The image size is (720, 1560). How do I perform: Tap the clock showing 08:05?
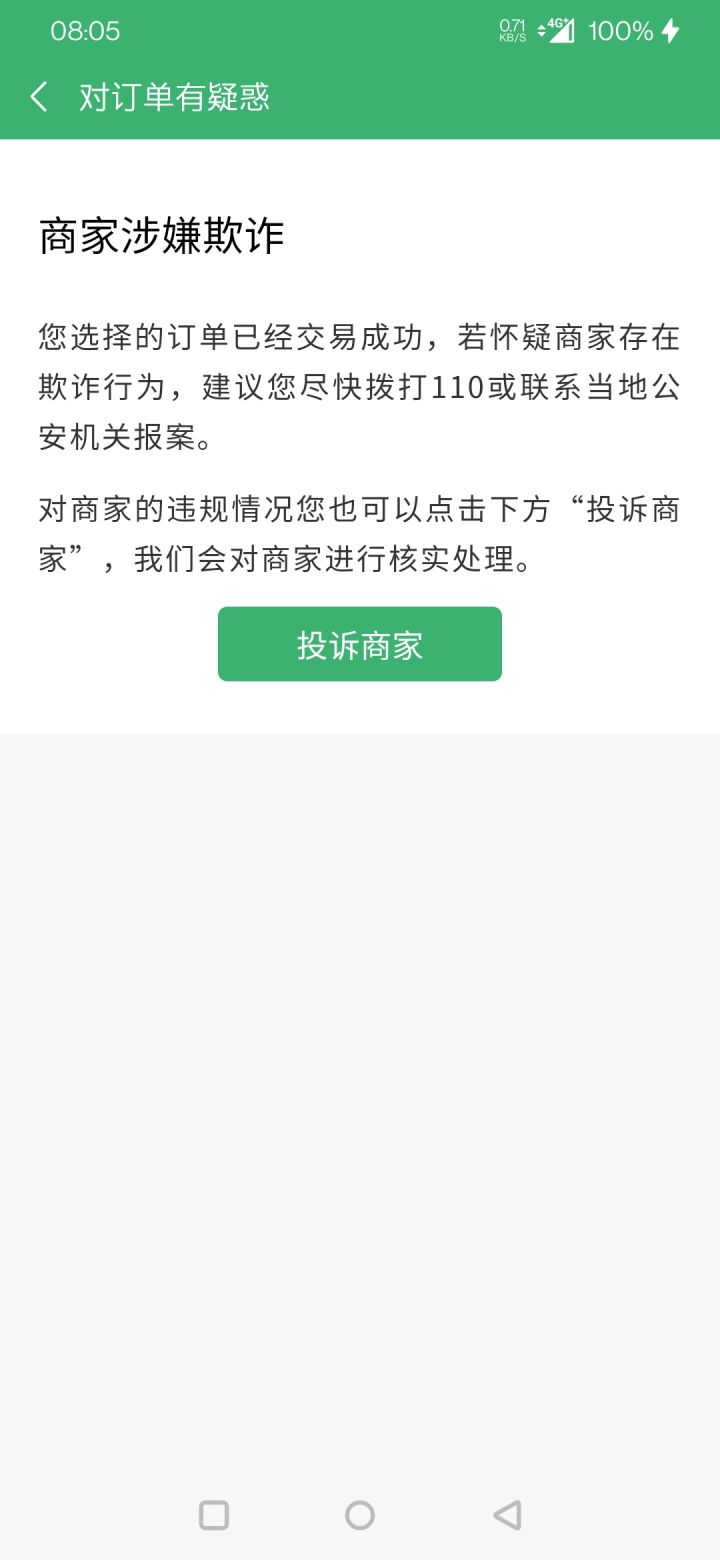(x=85, y=31)
